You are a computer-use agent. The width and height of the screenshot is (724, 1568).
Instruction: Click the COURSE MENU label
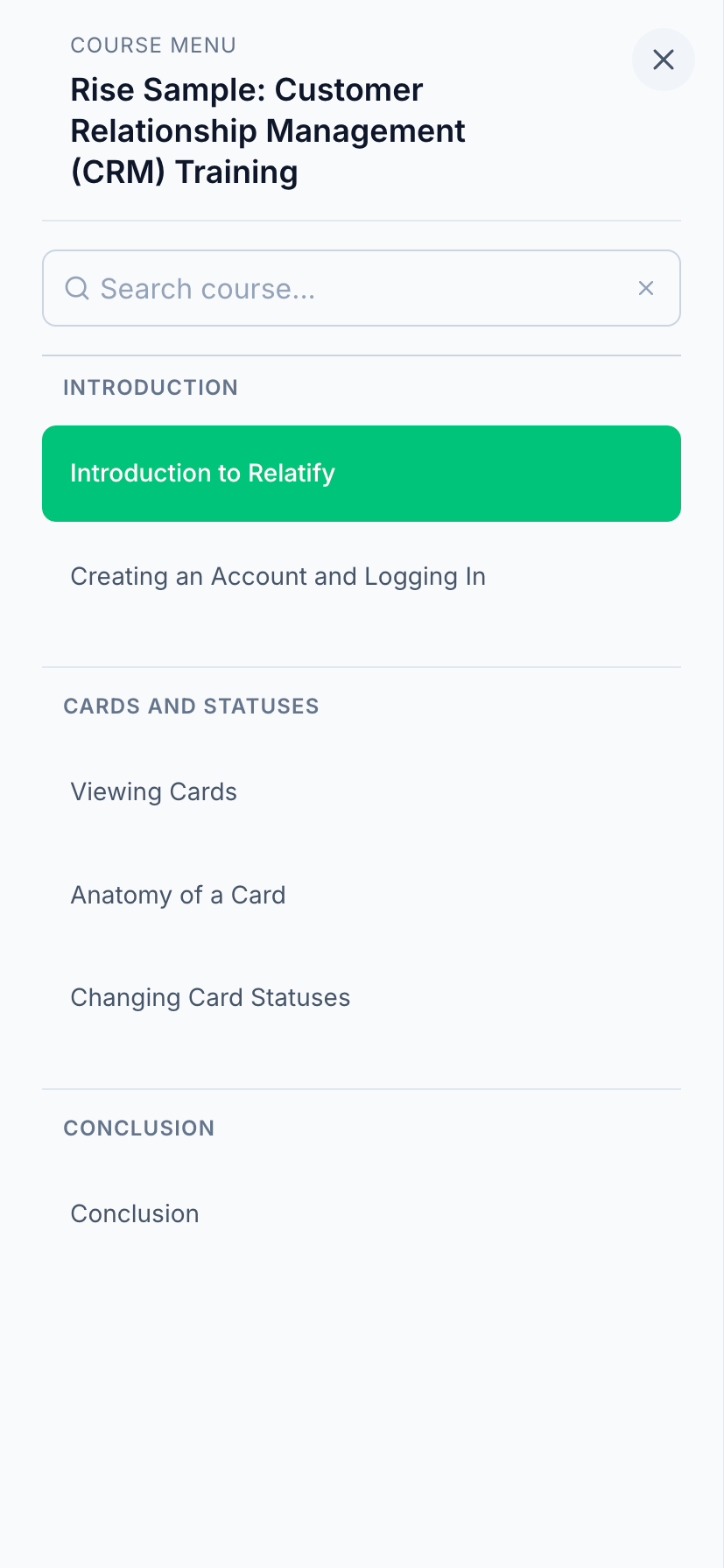153,46
